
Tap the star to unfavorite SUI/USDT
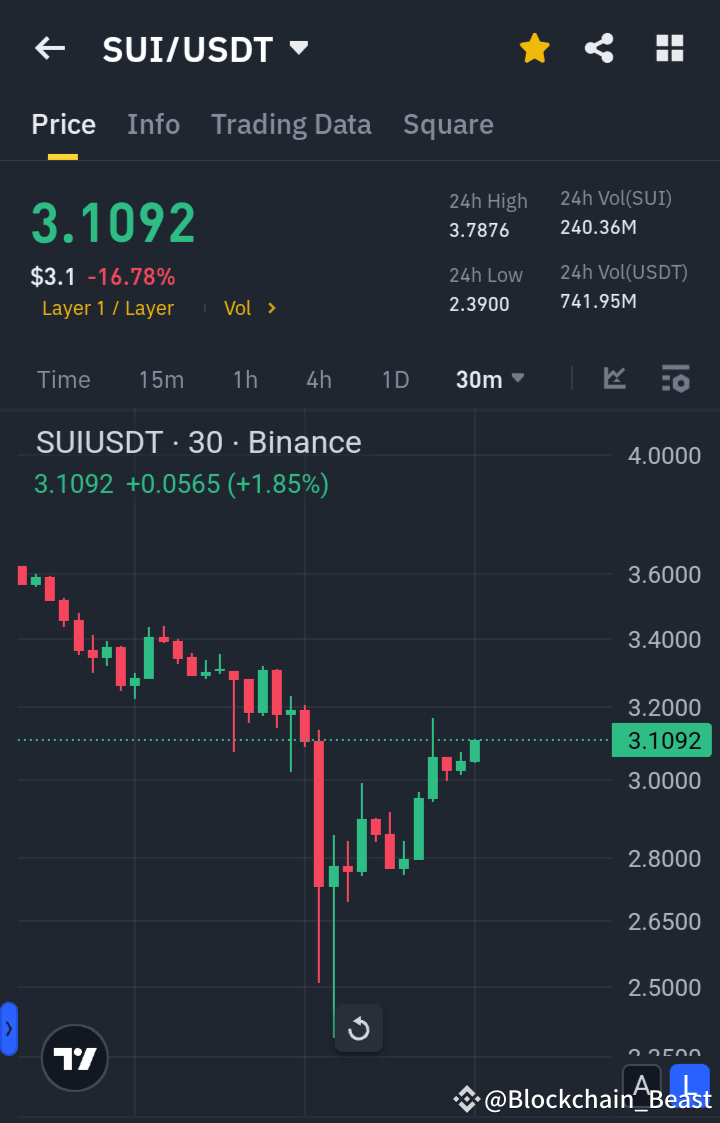pyautogui.click(x=534, y=47)
